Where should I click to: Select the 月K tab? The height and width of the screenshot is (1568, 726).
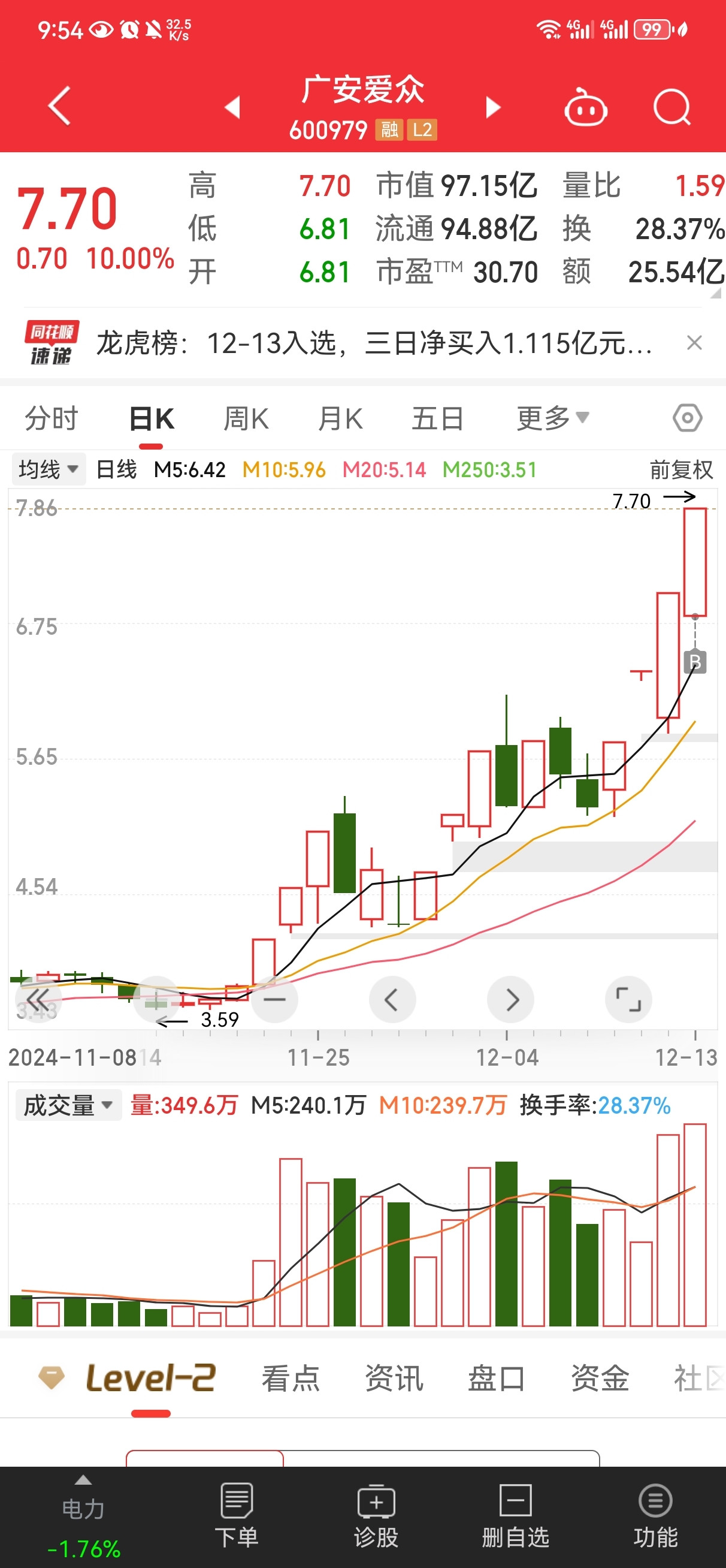pos(340,419)
